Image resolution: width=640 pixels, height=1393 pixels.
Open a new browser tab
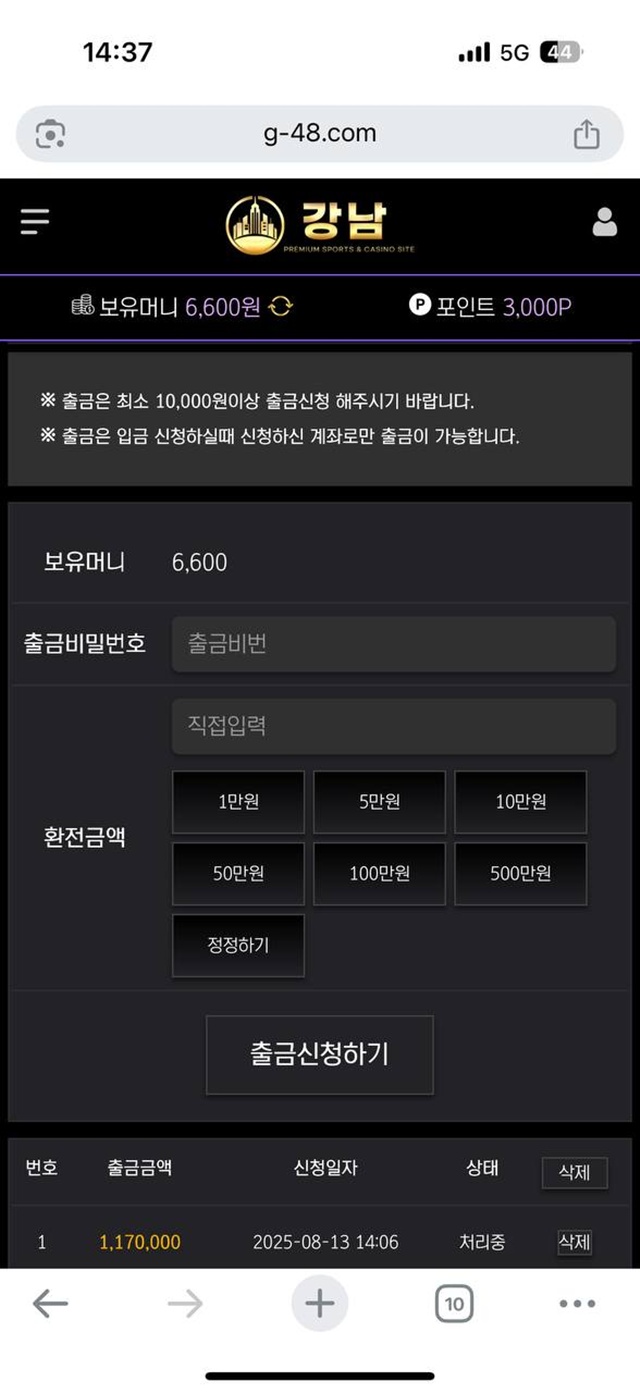click(x=319, y=1303)
